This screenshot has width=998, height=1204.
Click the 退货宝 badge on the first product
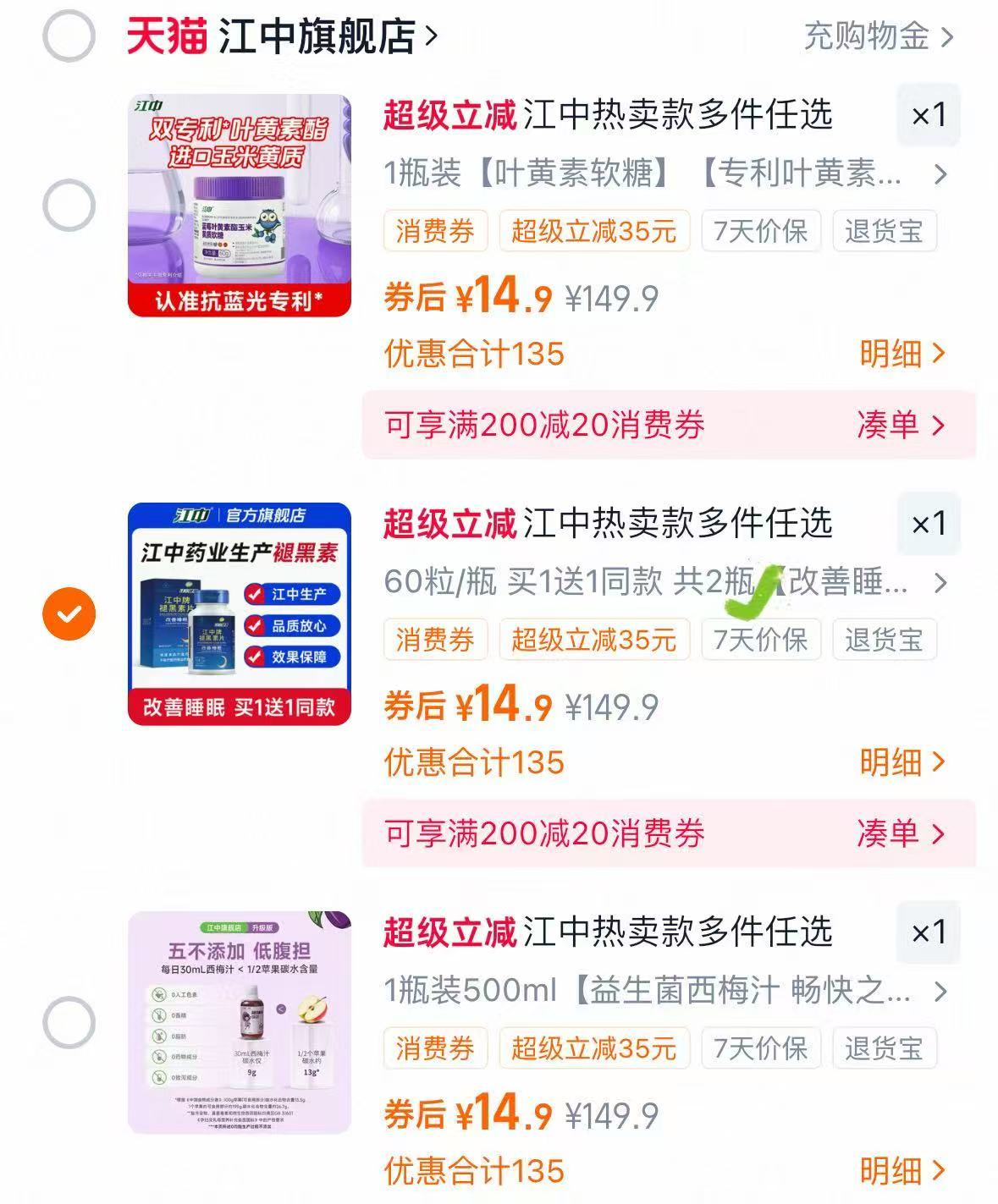[884, 231]
